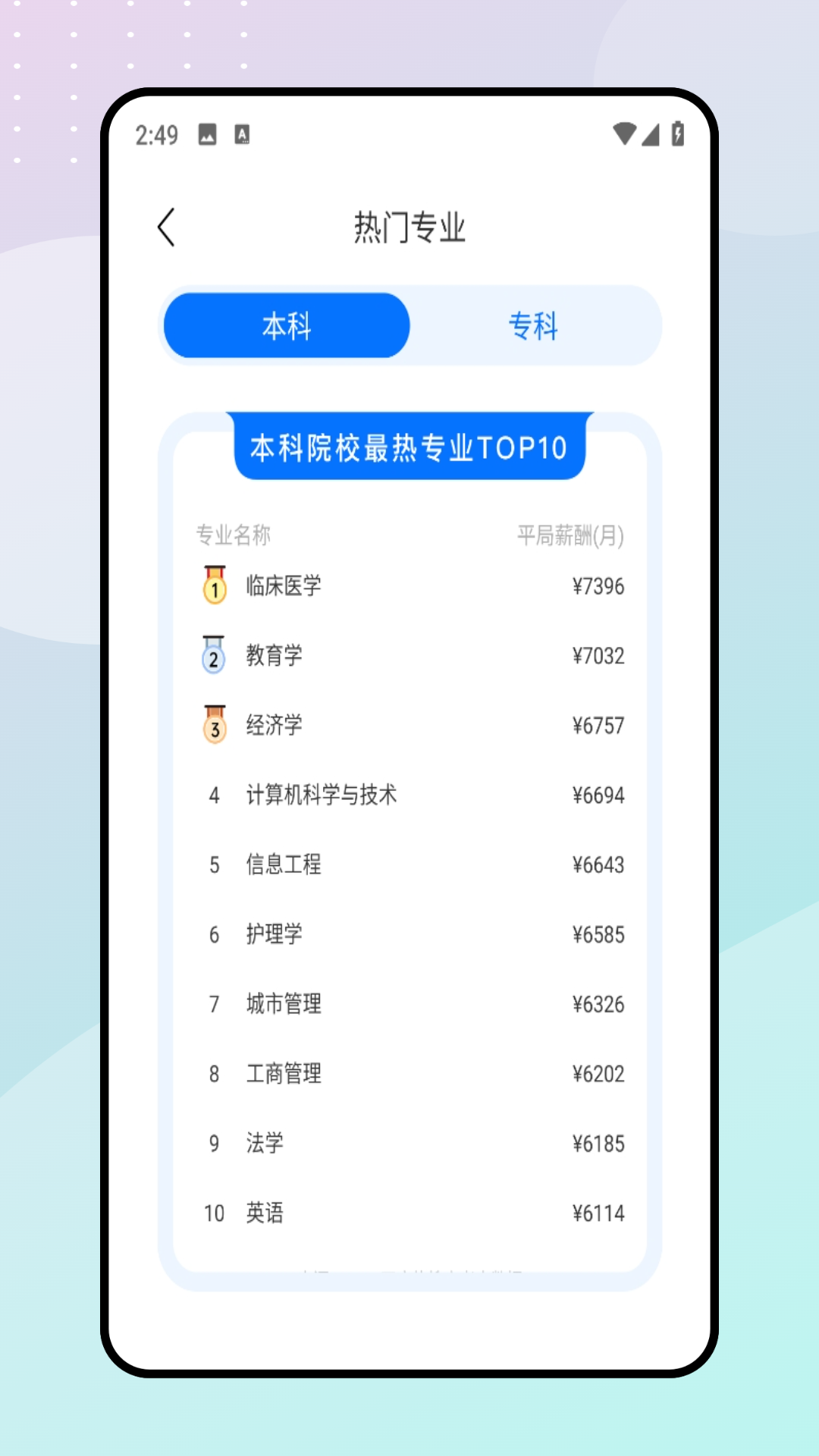Tap the salary ¥7396 for 临床医学
The image size is (819, 1456).
pos(598,585)
